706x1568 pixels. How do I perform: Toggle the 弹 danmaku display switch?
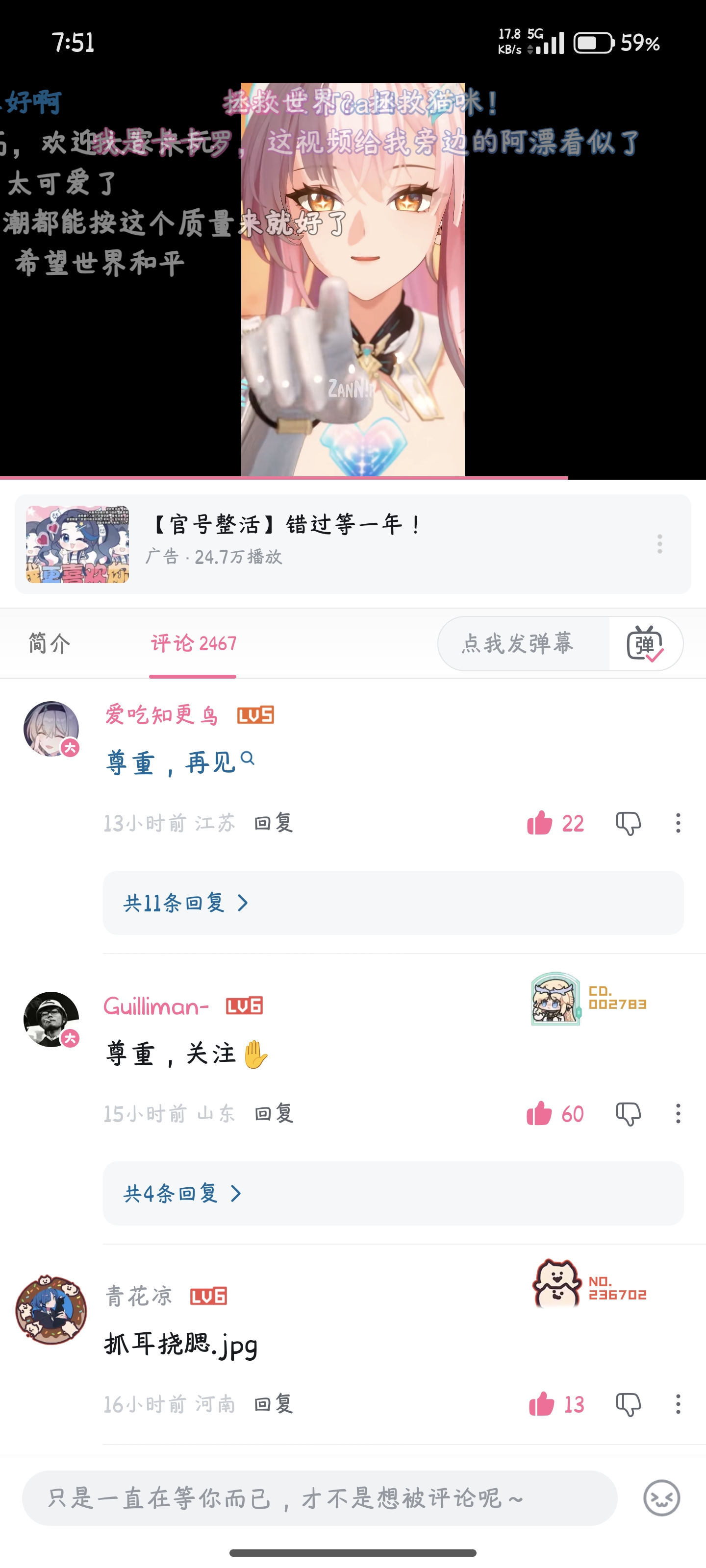tap(645, 643)
